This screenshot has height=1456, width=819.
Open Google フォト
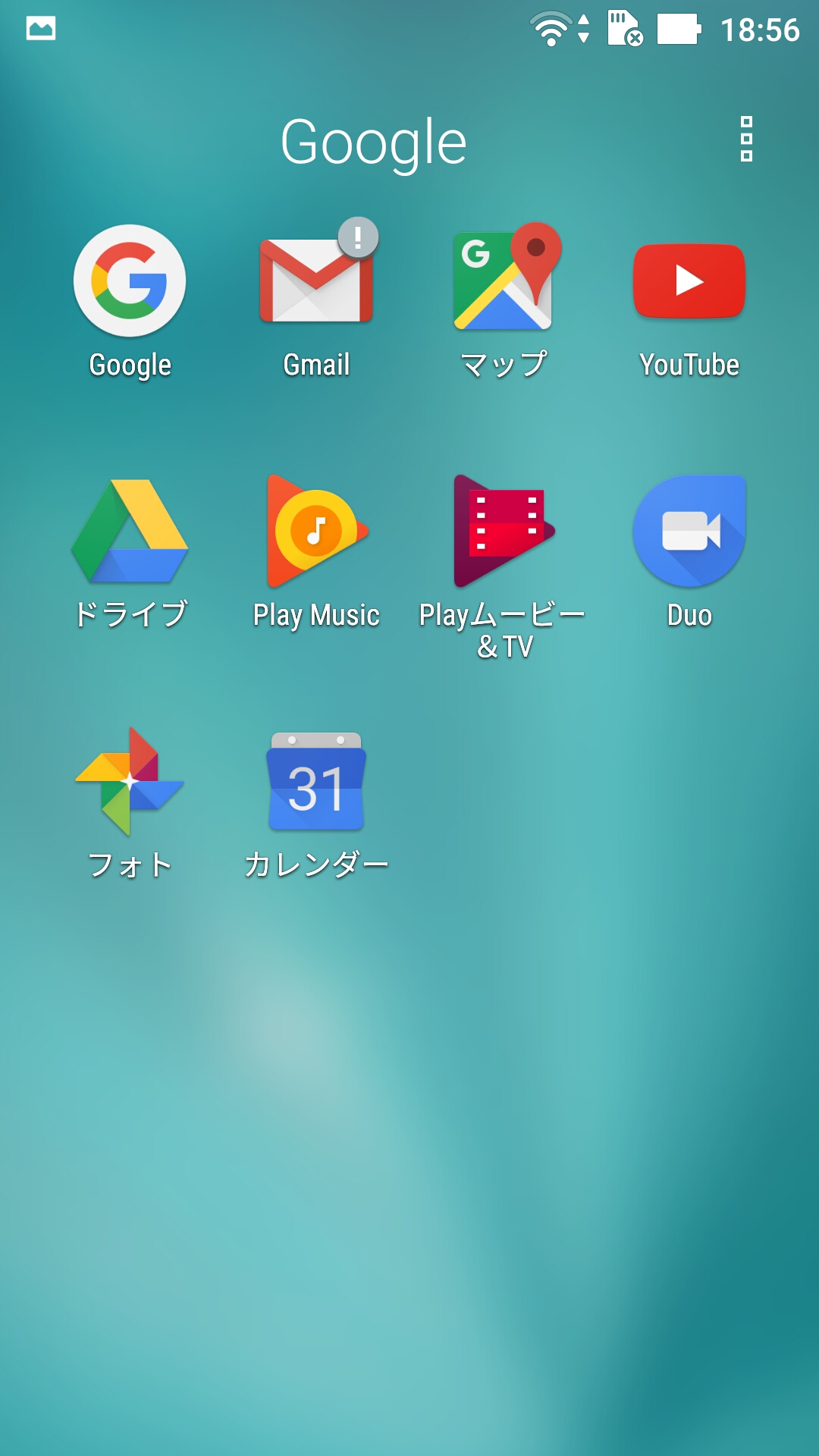pyautogui.click(x=129, y=781)
